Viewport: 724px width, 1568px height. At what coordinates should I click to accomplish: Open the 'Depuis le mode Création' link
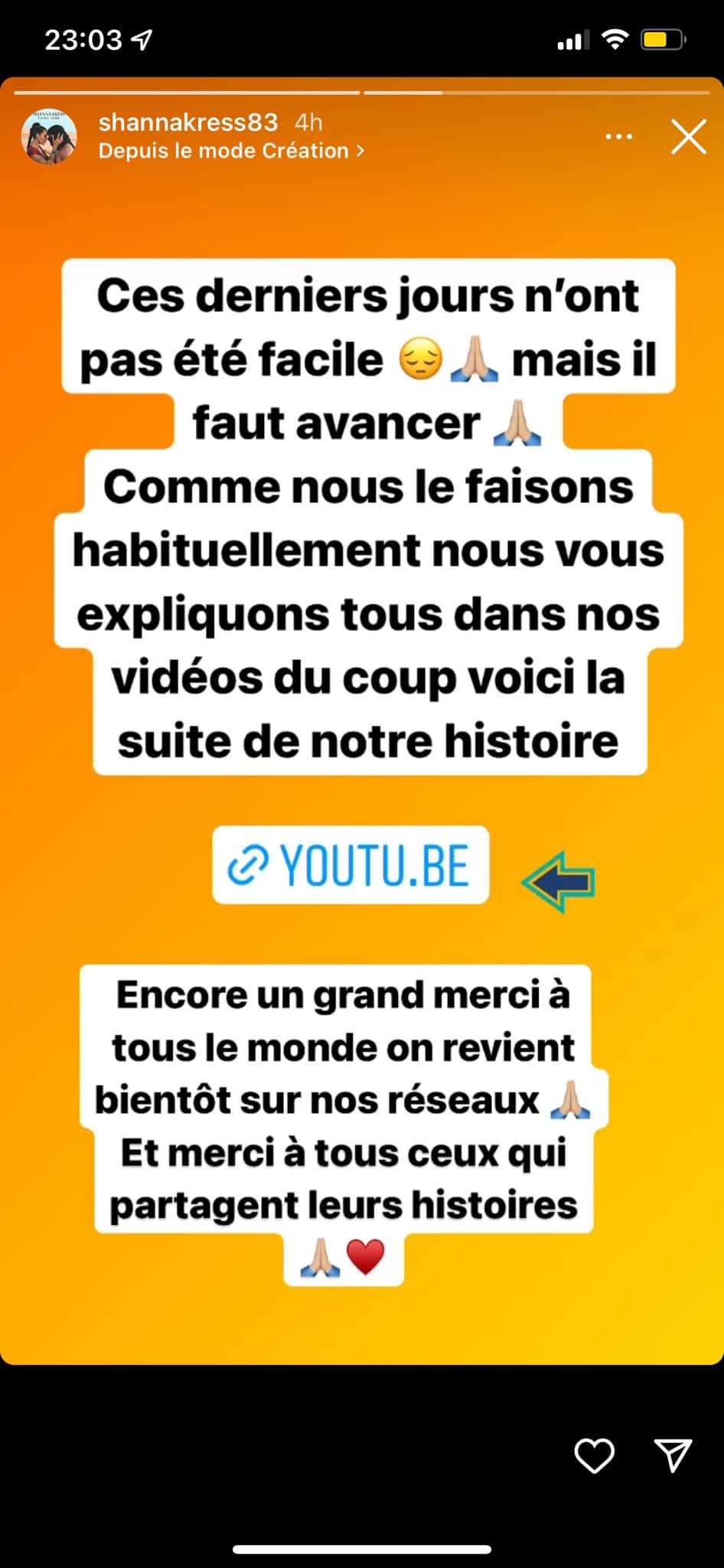point(230,151)
